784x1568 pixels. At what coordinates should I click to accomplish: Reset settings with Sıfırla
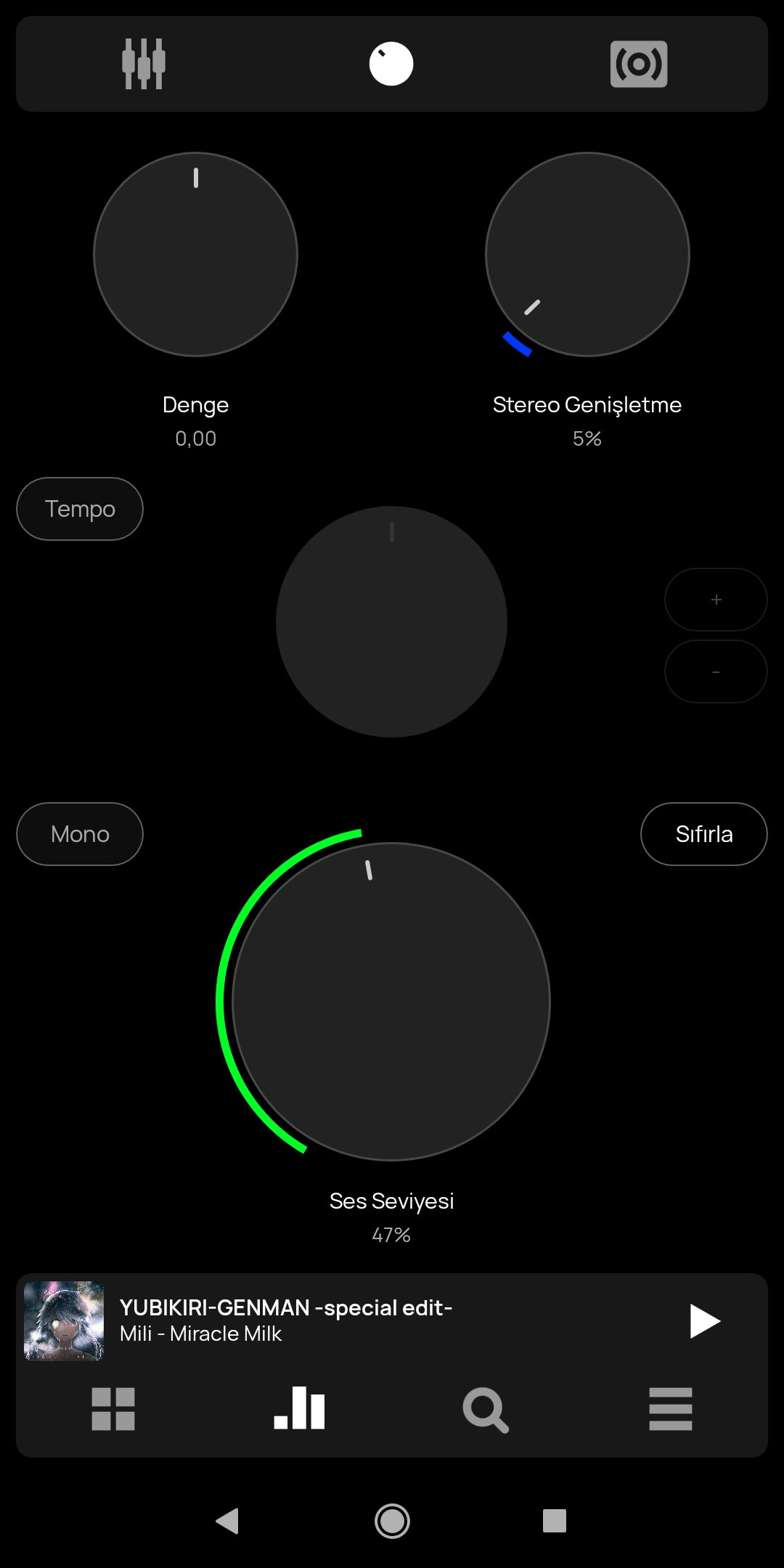(x=703, y=834)
